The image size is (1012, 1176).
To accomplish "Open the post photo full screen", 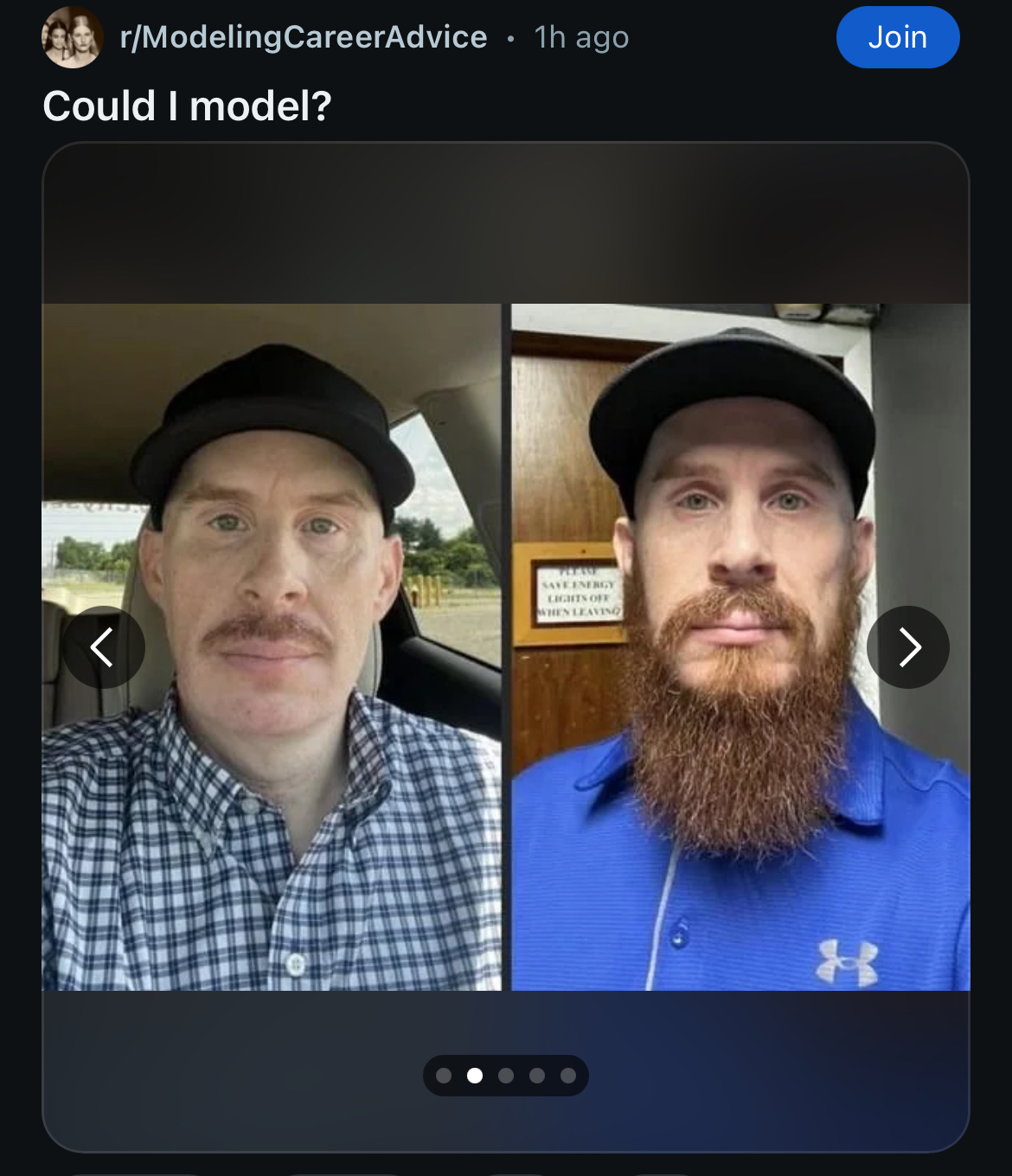I will [506, 779].
